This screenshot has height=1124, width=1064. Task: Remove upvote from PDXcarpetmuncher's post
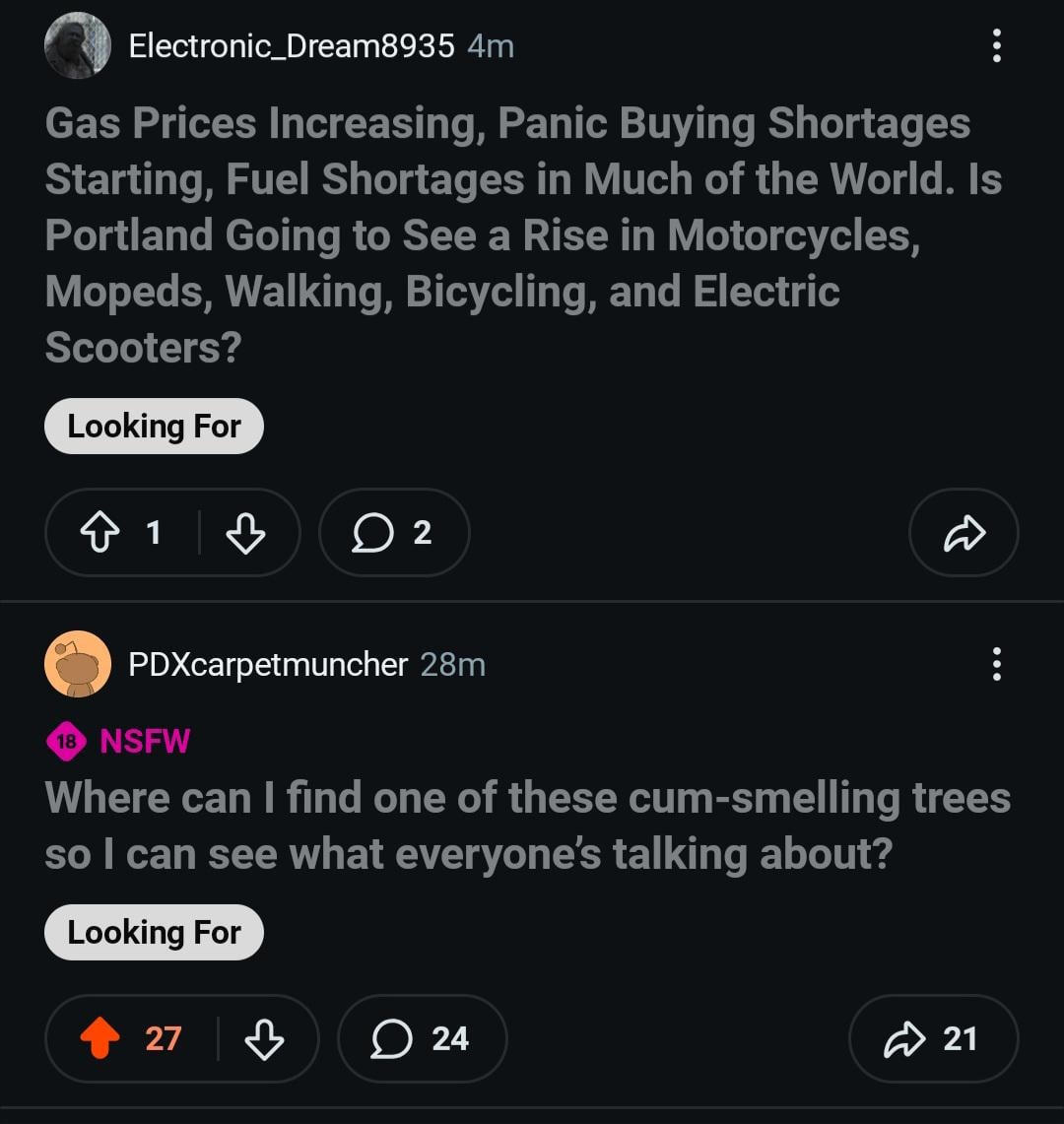tap(100, 1039)
